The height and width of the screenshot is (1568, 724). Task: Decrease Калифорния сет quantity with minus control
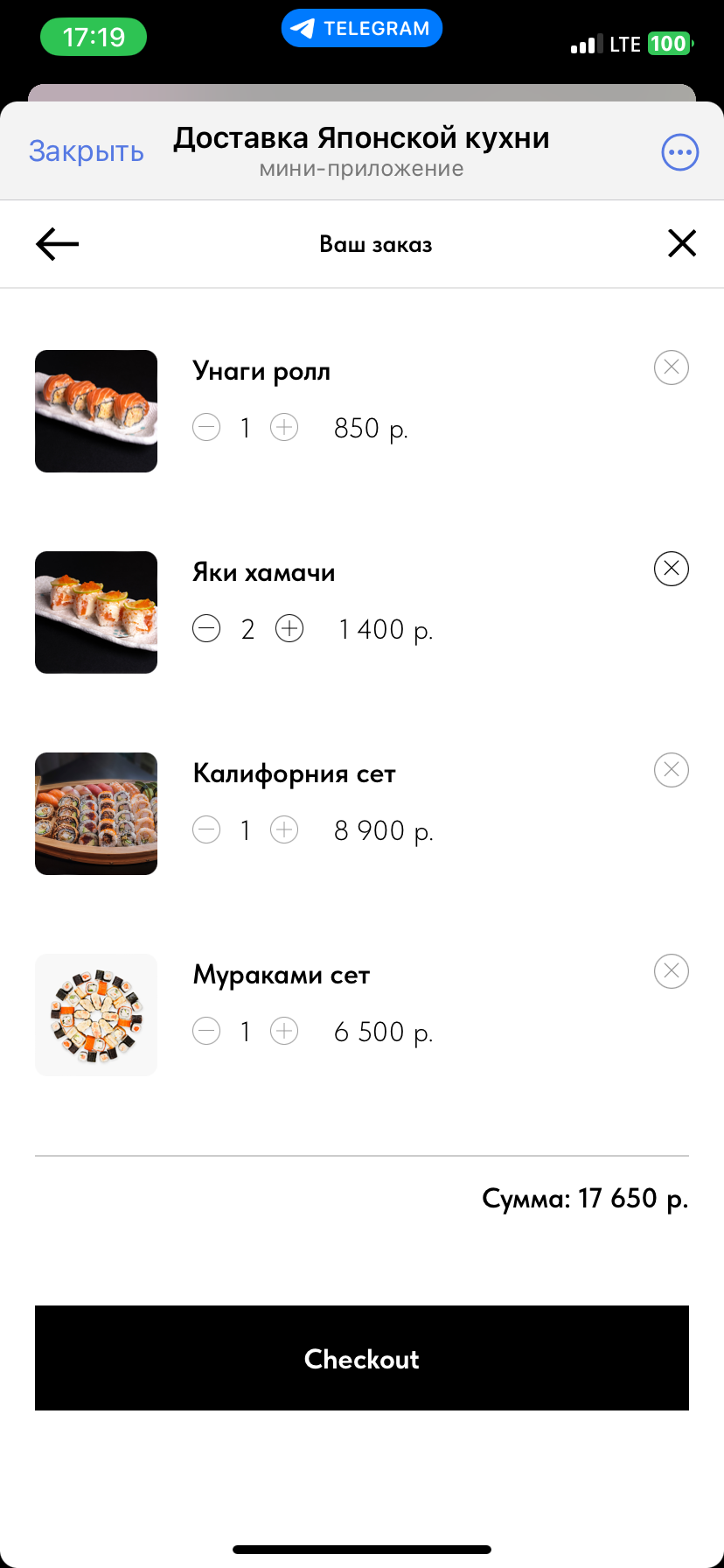tap(206, 829)
